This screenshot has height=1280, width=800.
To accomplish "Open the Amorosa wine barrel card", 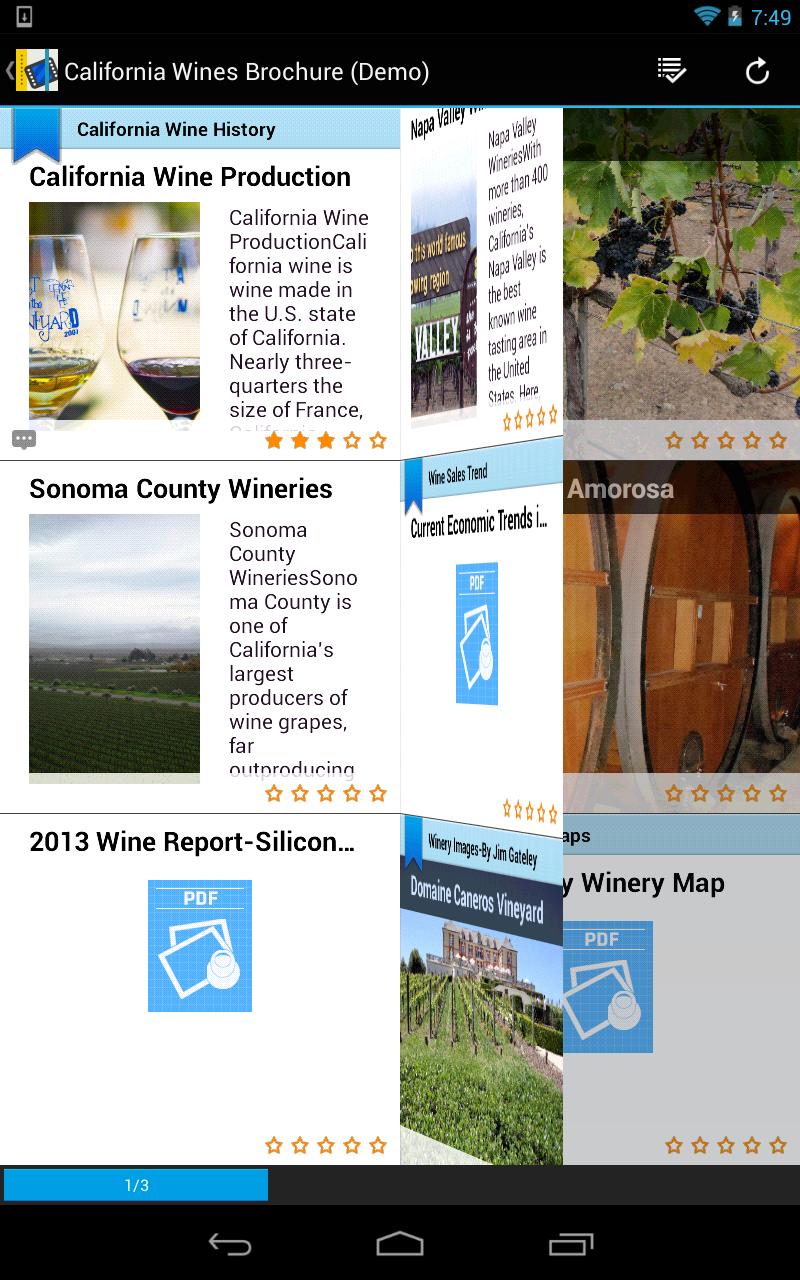I will [681, 637].
